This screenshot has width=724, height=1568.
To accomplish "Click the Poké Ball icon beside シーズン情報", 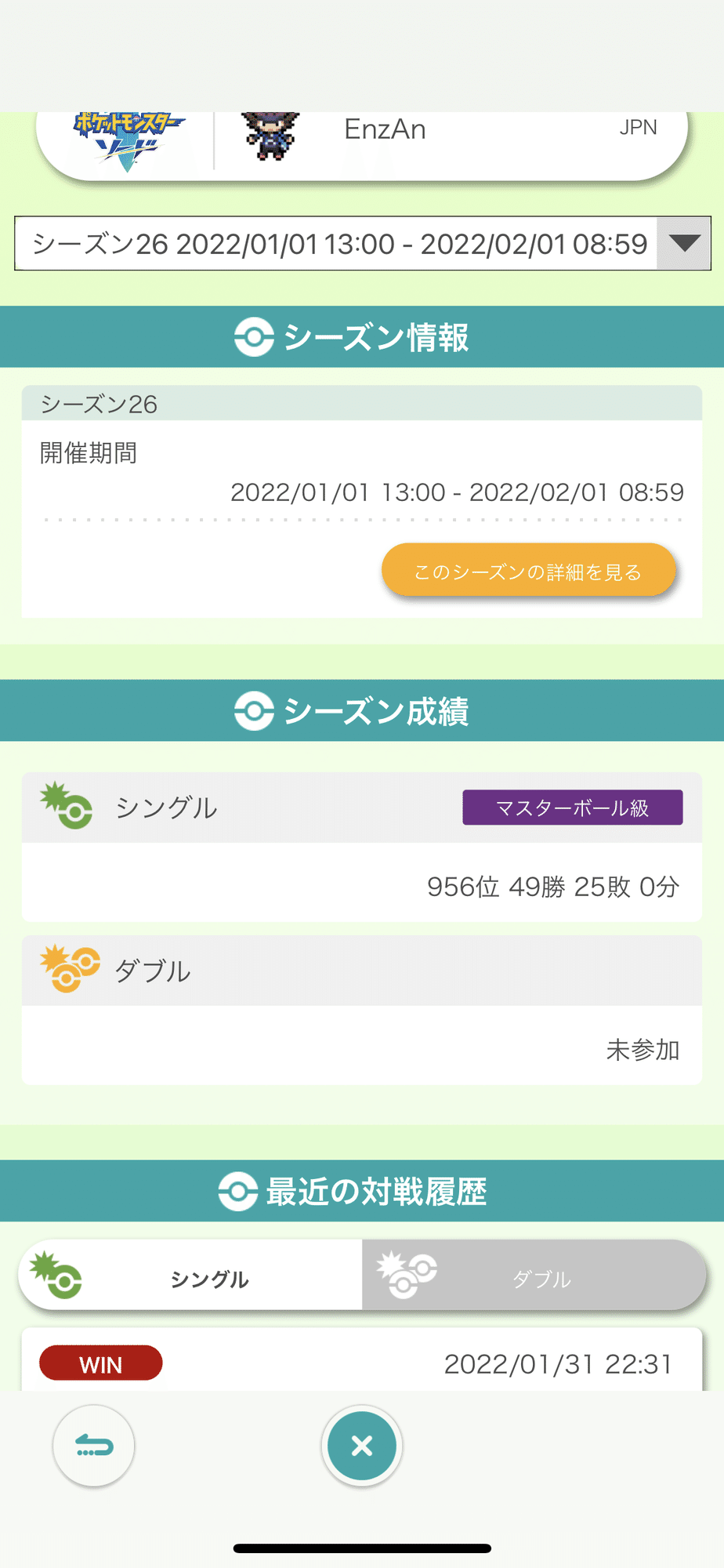I will [x=249, y=337].
